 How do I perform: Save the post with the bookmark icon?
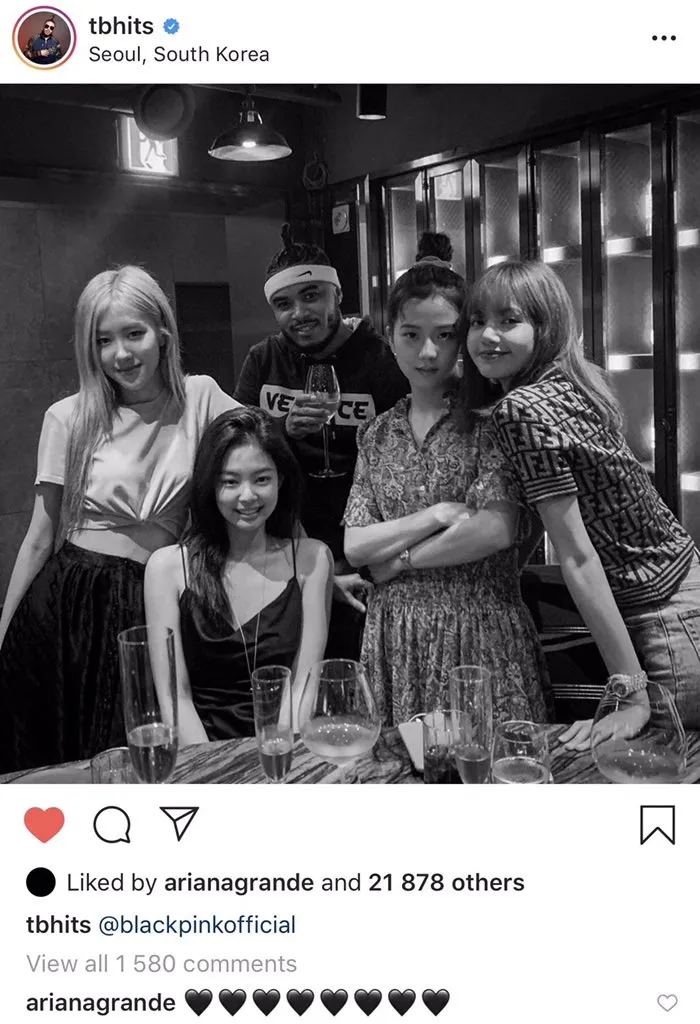coord(657,825)
